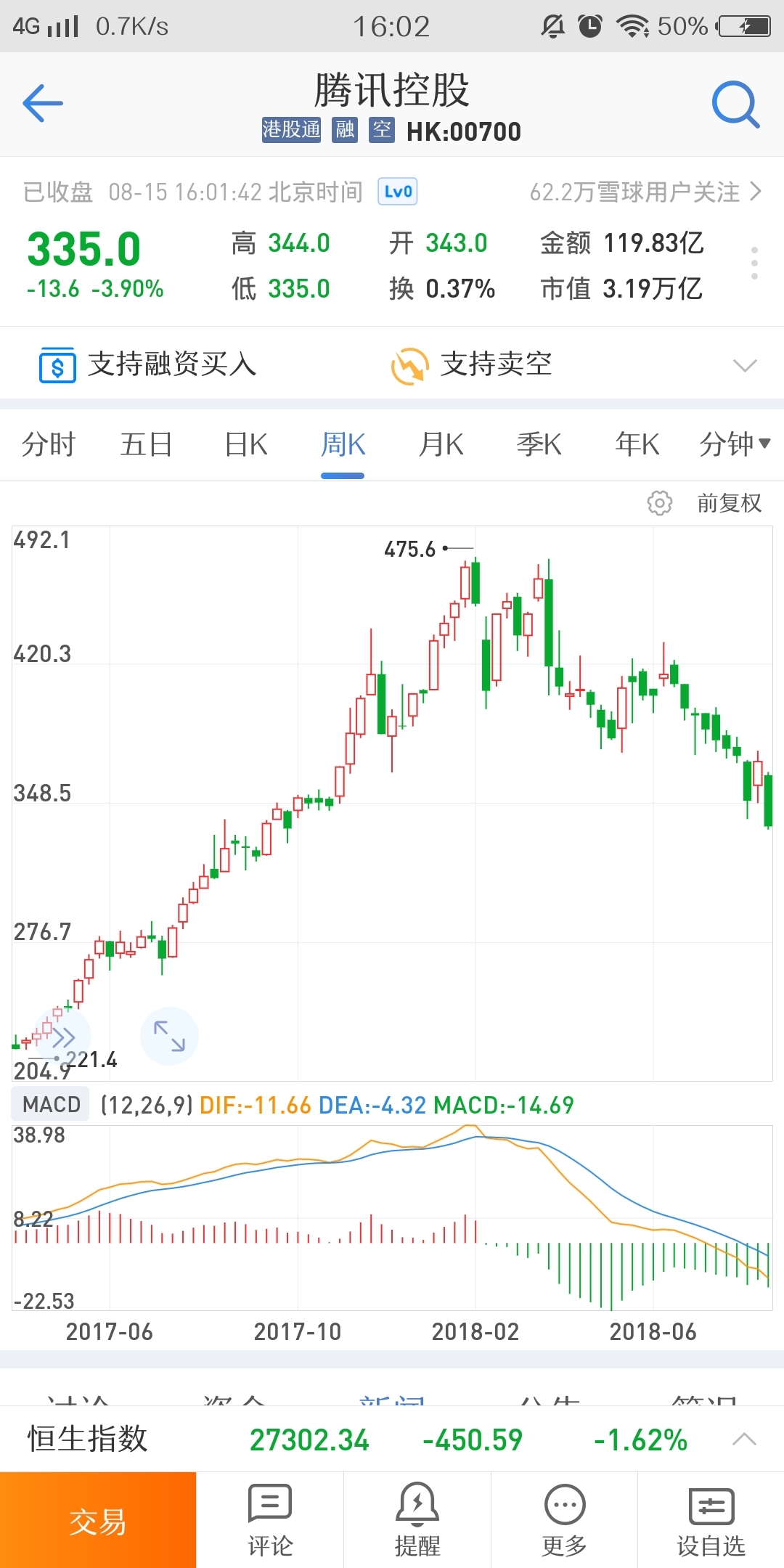Switch to the 分时 chart tab
The height and width of the screenshot is (1568, 784).
tap(49, 444)
